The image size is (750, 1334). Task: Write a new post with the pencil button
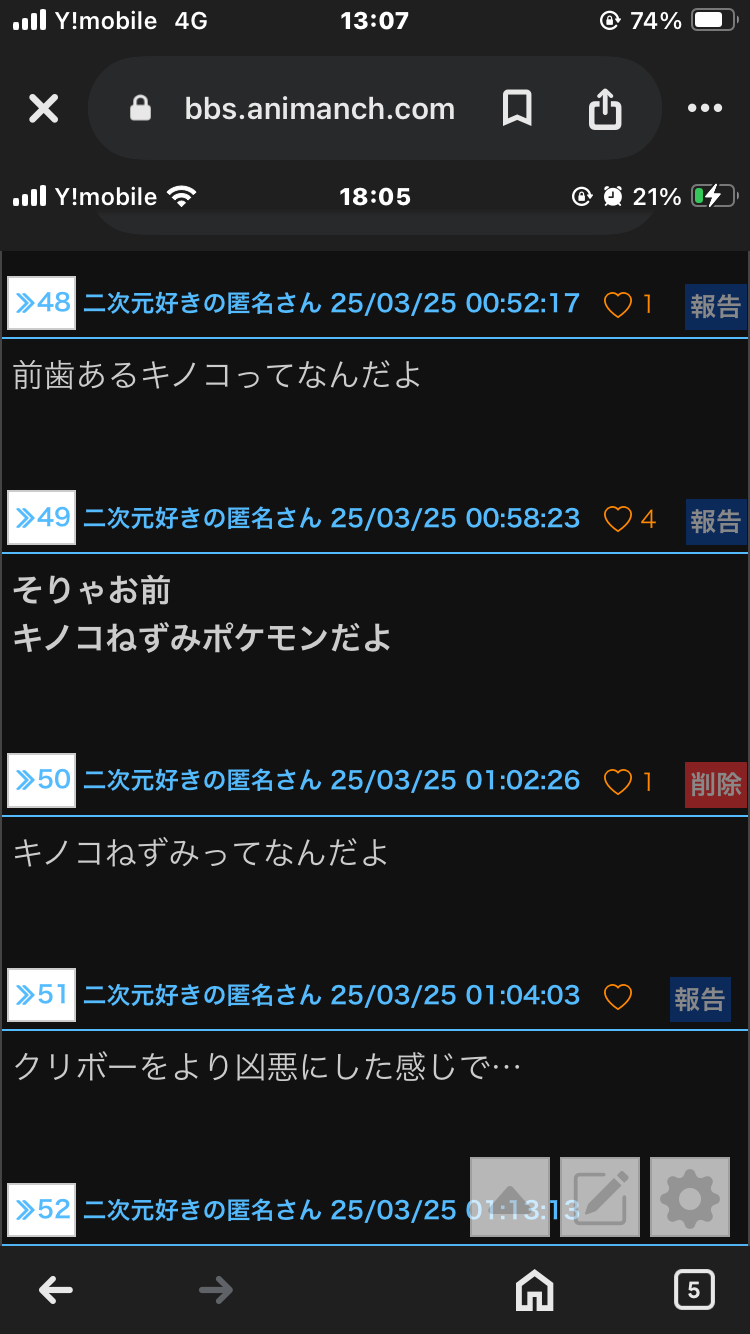click(x=600, y=1197)
